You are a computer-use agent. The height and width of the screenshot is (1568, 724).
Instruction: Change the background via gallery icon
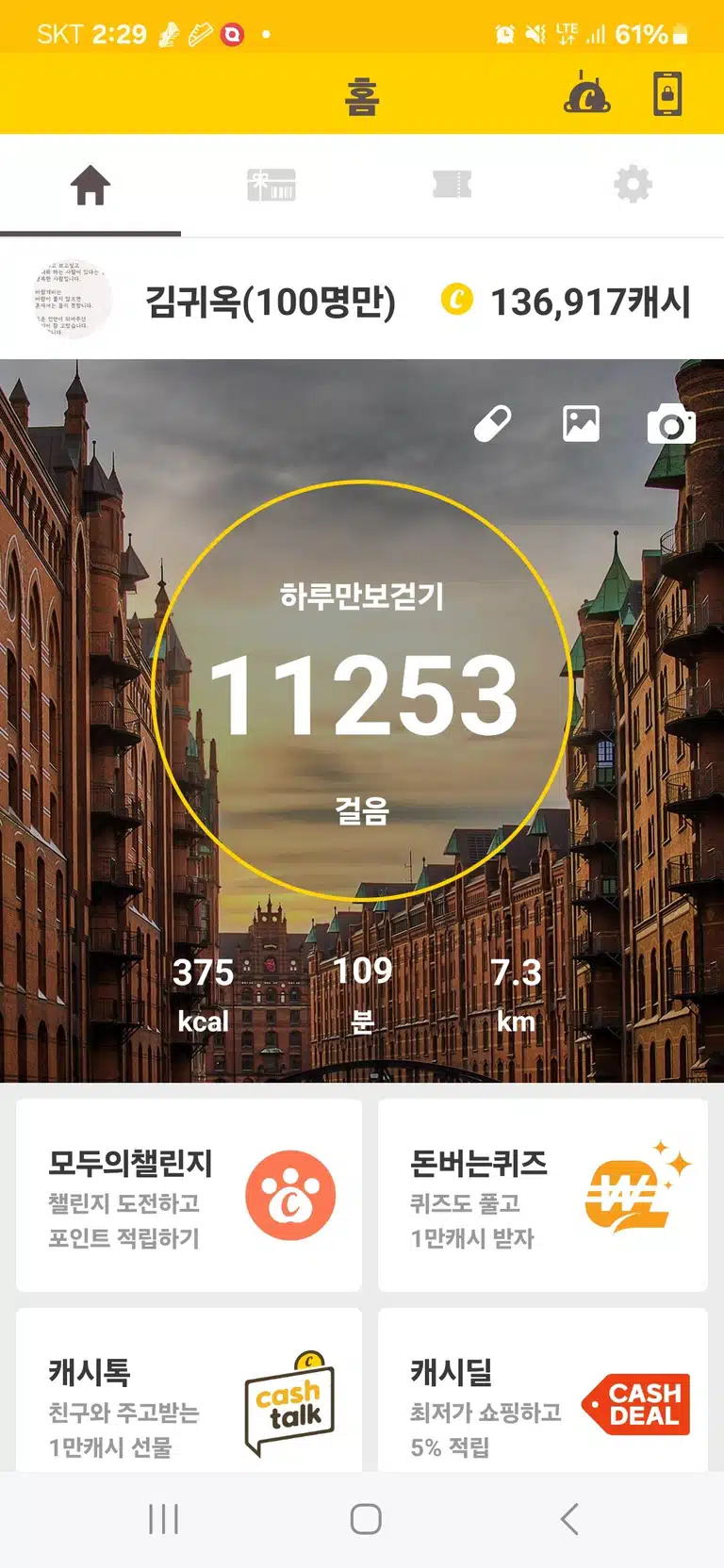tap(581, 424)
